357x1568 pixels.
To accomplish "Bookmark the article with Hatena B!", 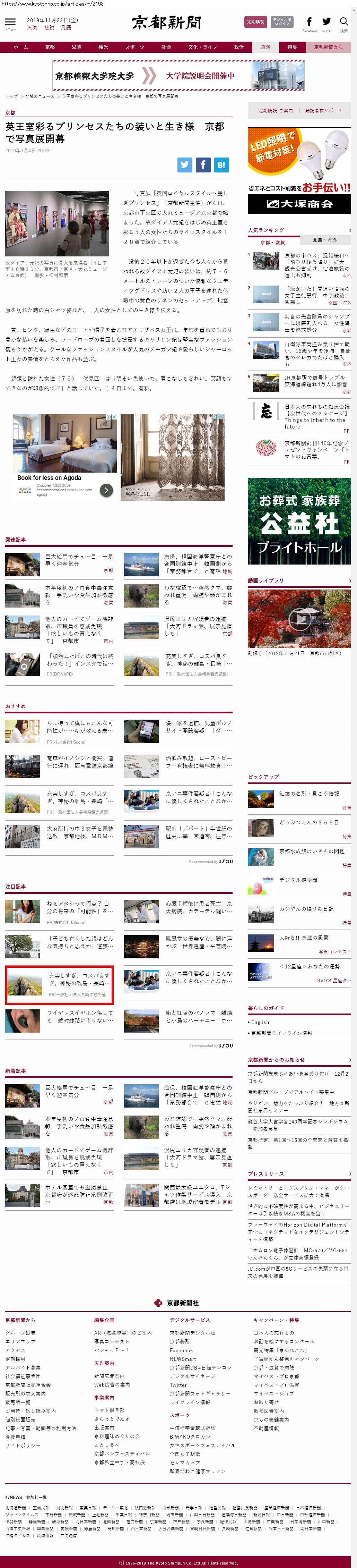I will 221,164.
